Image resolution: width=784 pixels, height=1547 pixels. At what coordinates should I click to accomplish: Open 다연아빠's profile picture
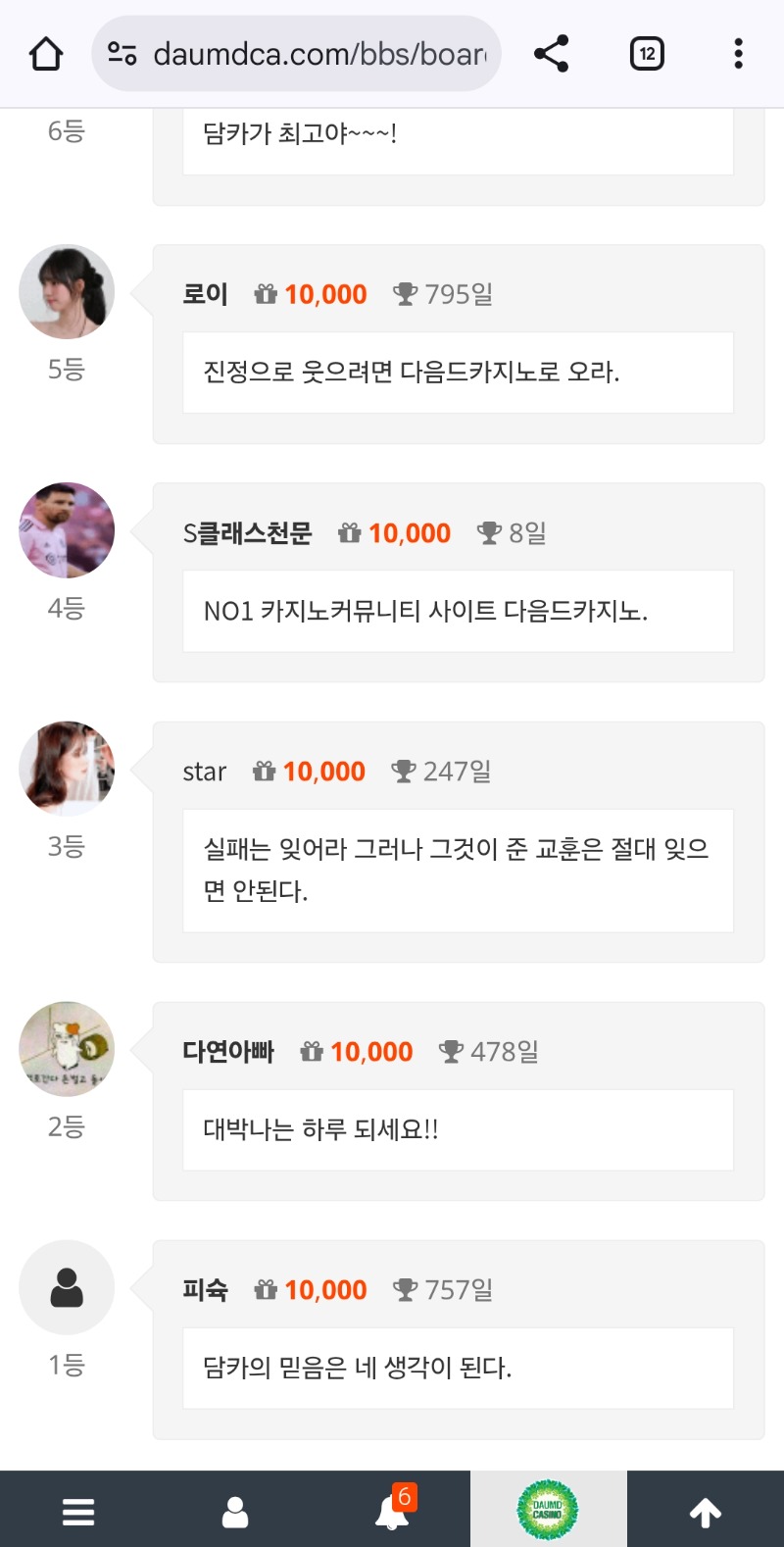tap(67, 1049)
